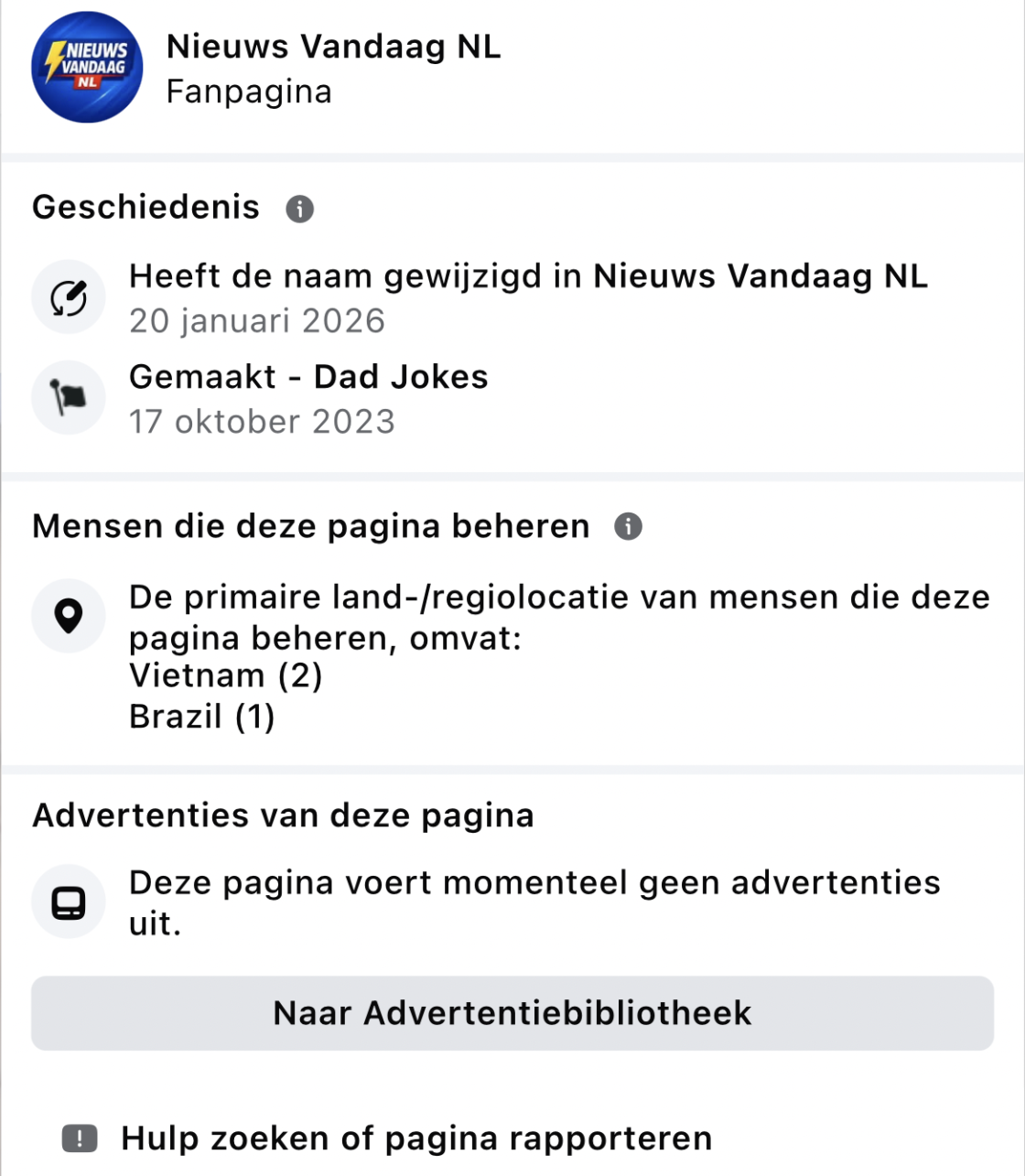Open the page name Nieuws Vandaag NL
The image size is (1025, 1176).
click(x=333, y=46)
